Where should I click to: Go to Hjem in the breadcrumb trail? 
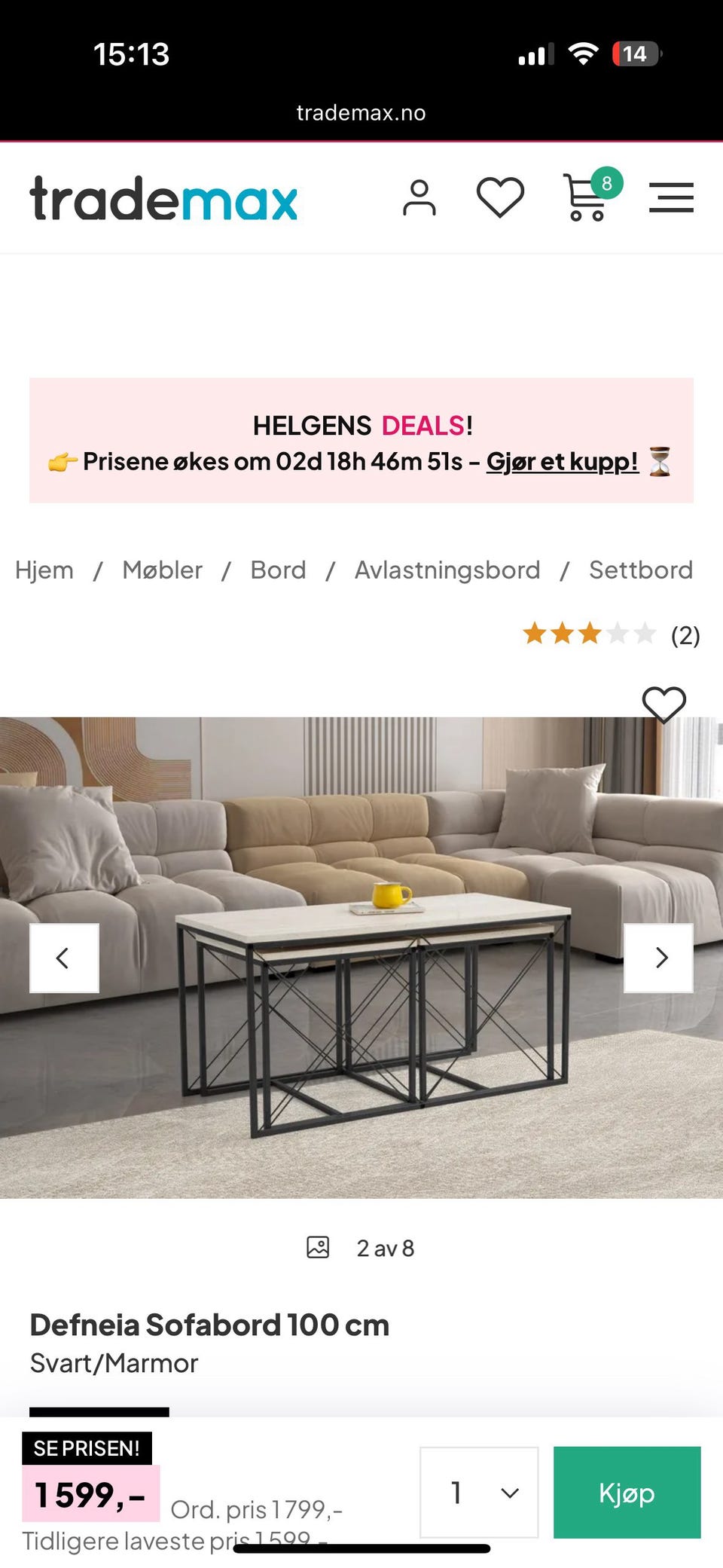coord(44,570)
